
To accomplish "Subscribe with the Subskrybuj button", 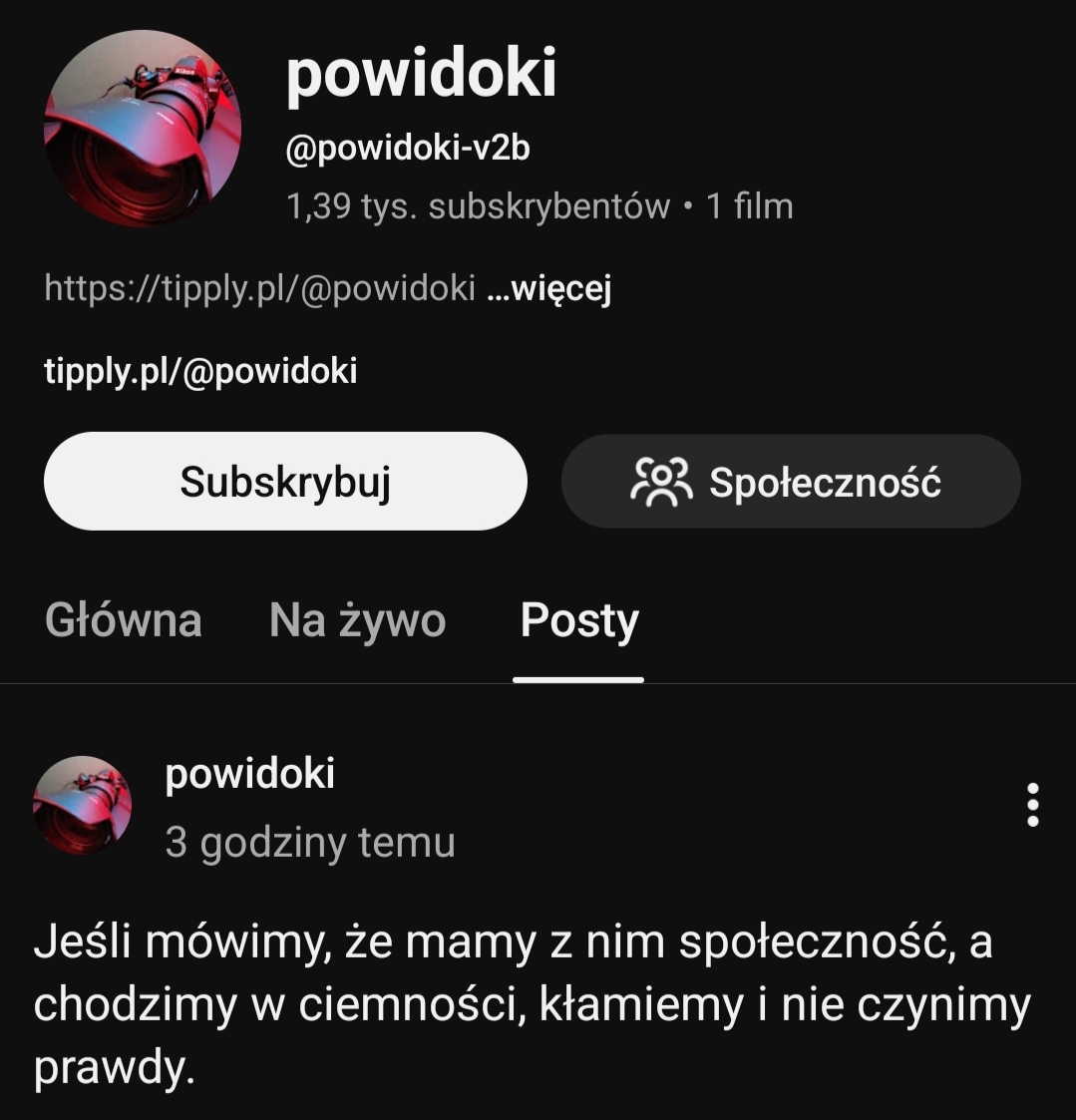I will pos(285,481).
